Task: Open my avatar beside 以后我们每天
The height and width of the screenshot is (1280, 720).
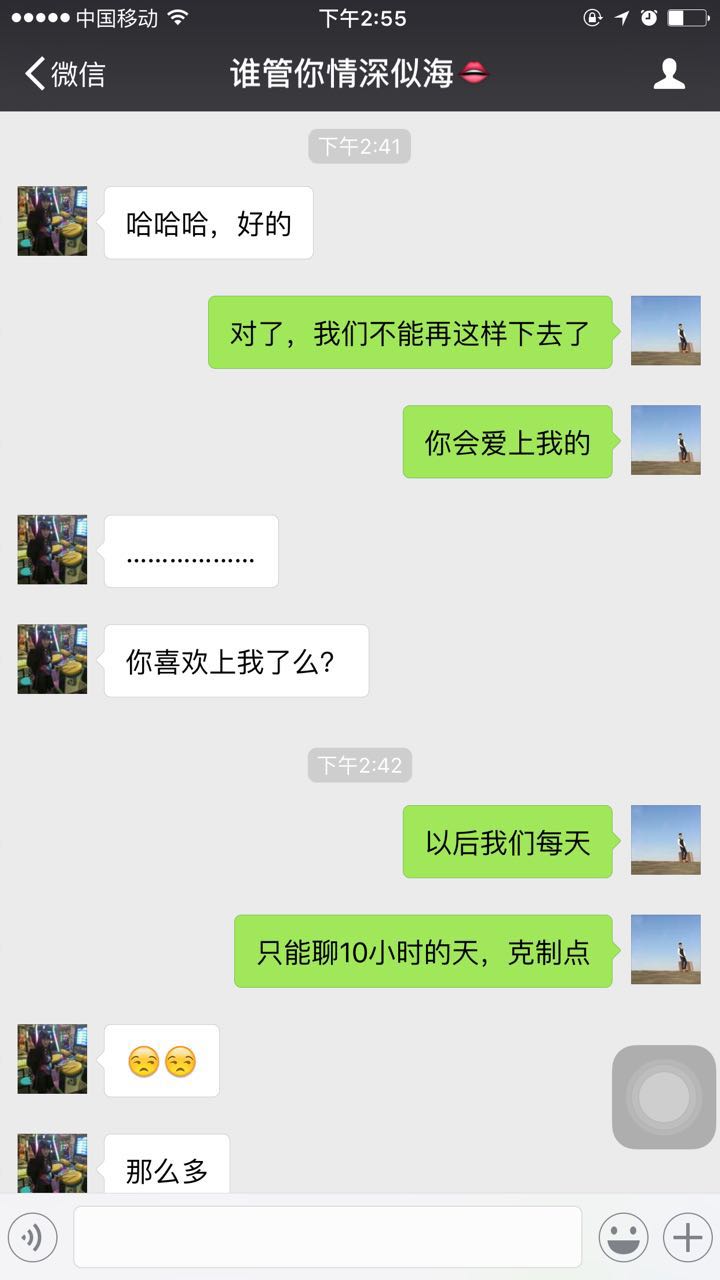Action: tap(665, 840)
